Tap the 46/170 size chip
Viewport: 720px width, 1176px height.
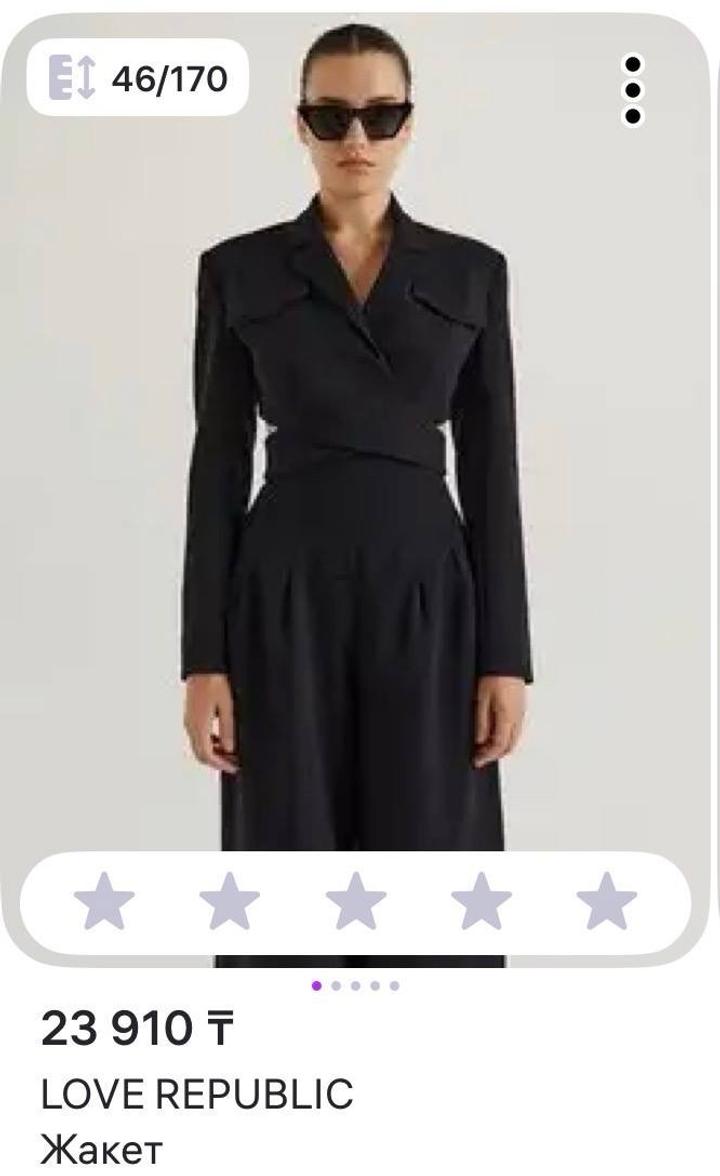pos(138,78)
